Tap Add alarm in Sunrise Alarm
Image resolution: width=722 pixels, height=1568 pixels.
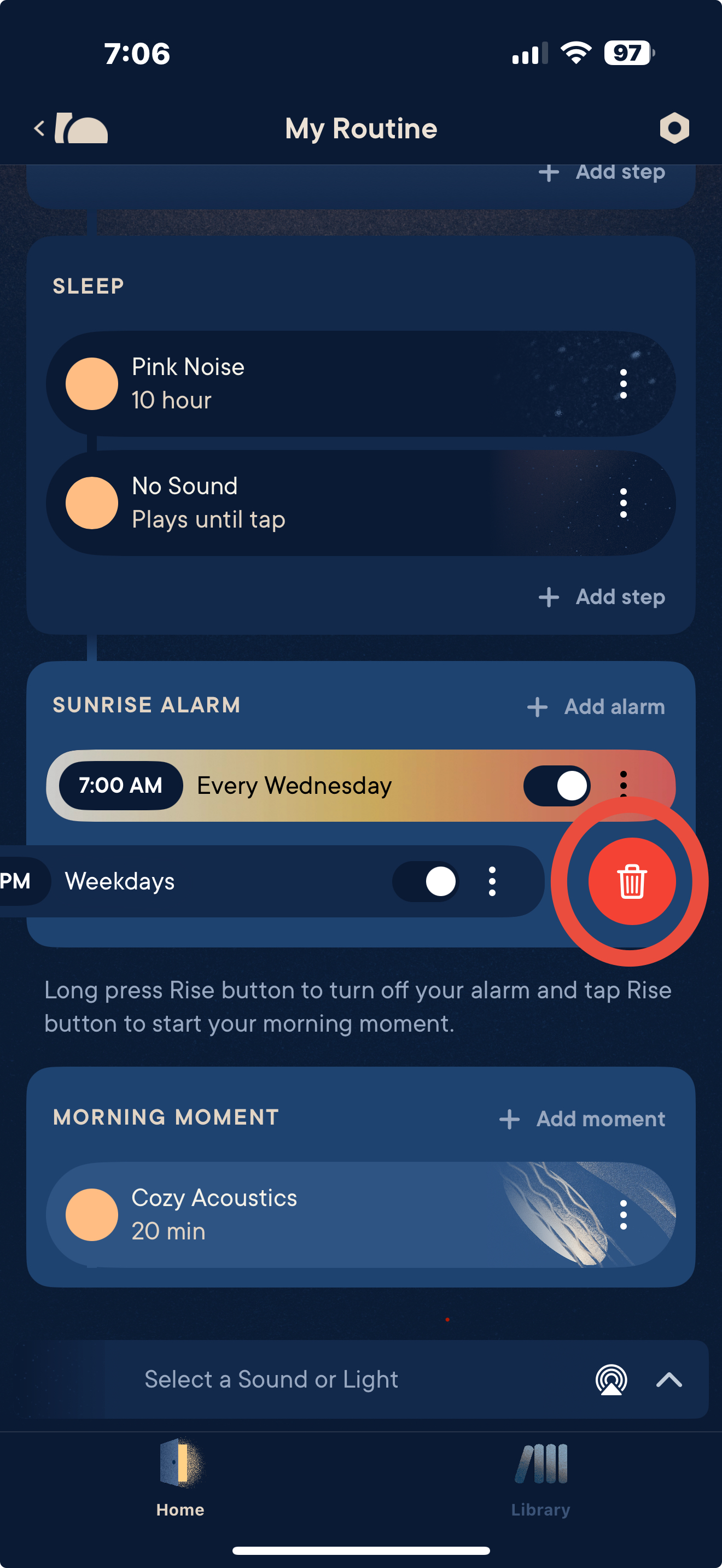tap(596, 706)
